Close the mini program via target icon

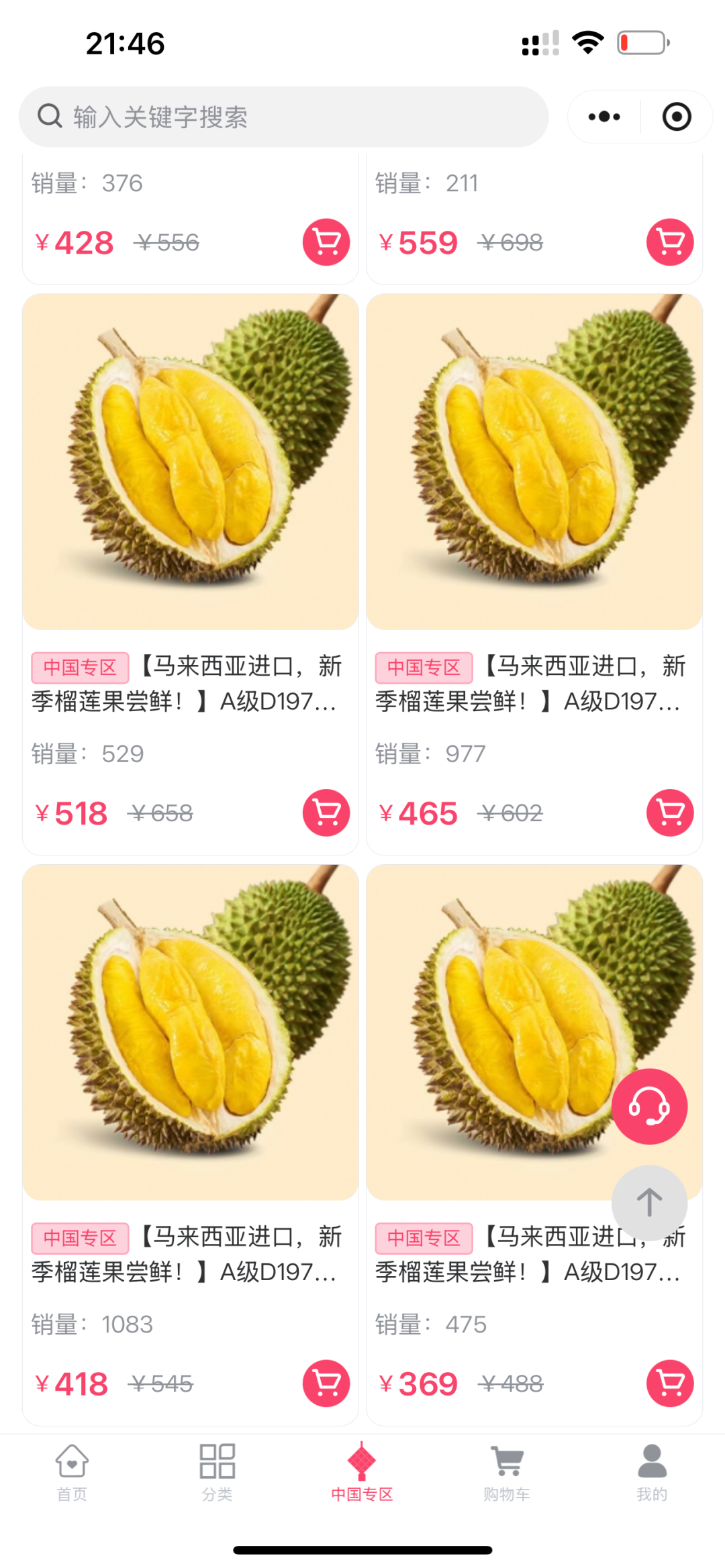click(676, 117)
